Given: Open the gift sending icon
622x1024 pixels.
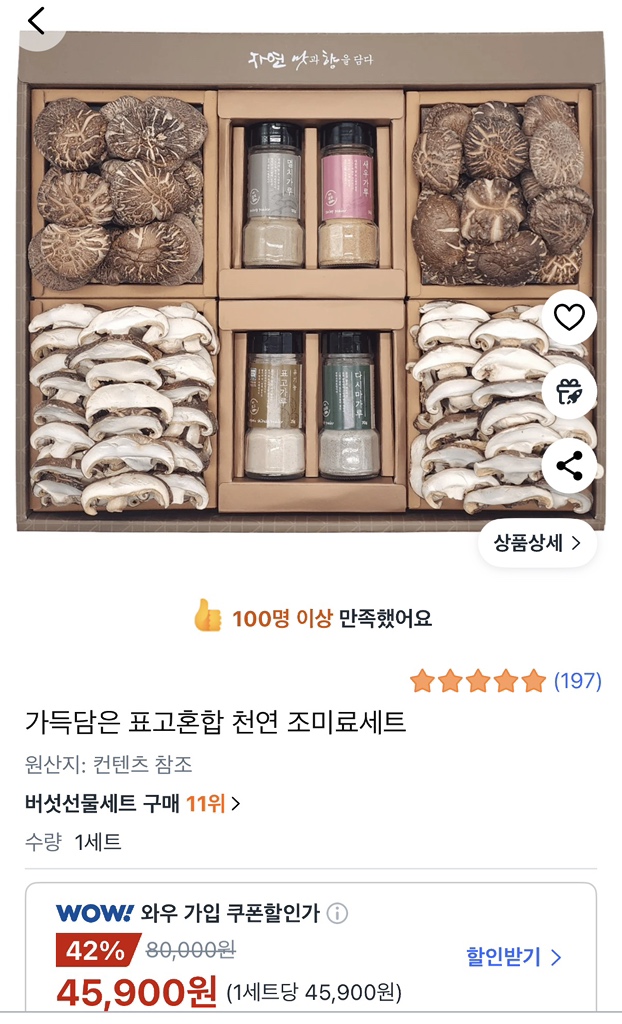Looking at the screenshot, I should click(568, 392).
